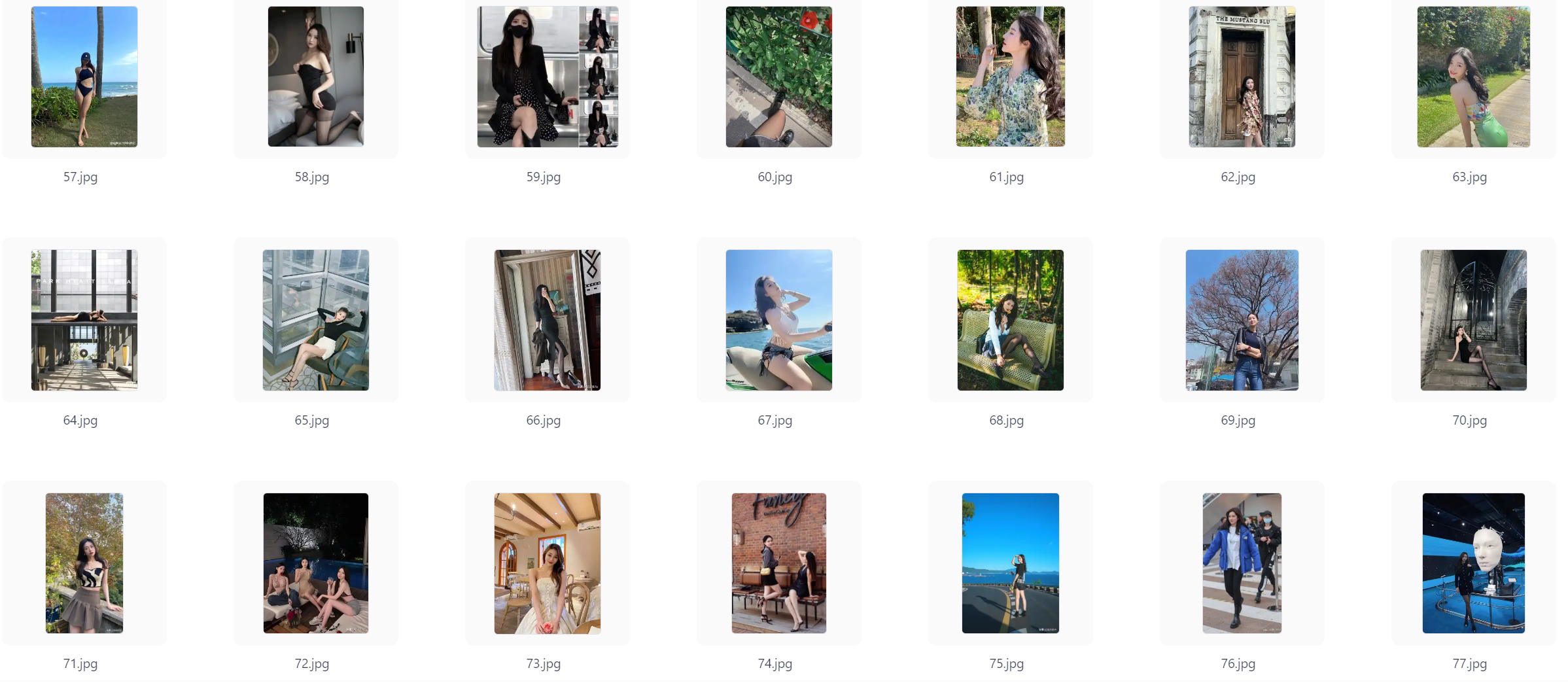Open the 67.jpg thumbnail

coord(779,320)
